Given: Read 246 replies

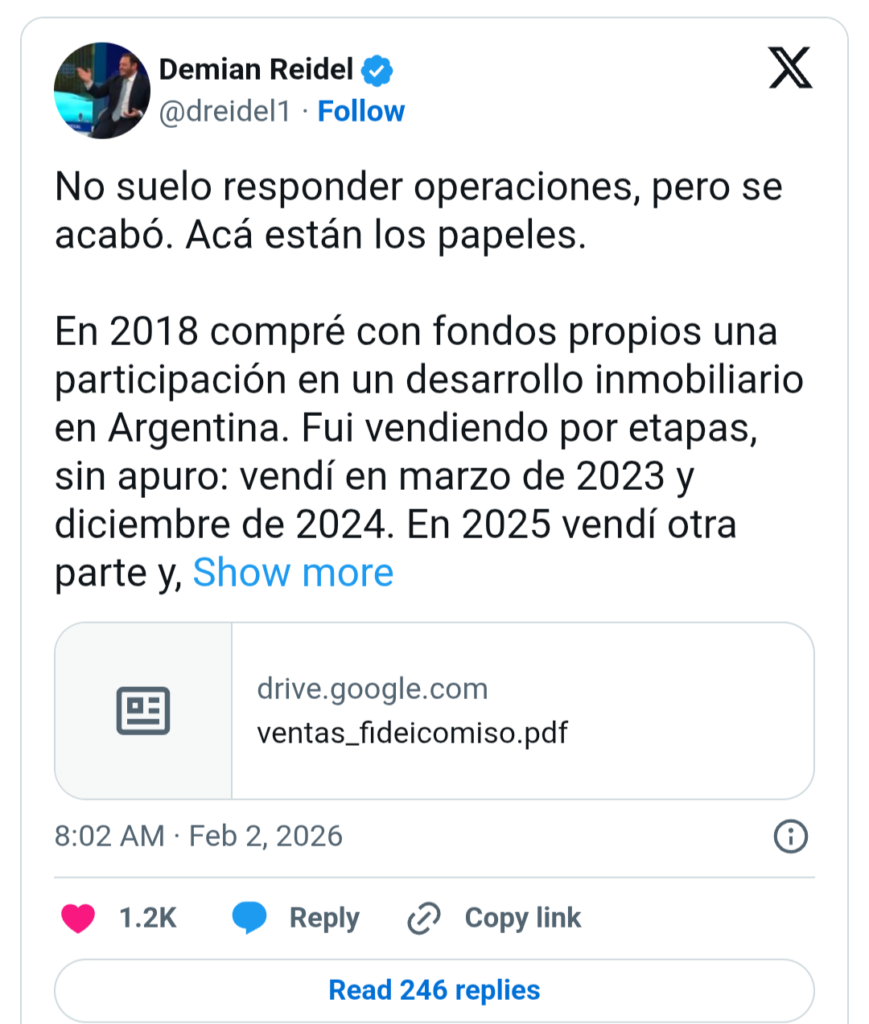Looking at the screenshot, I should [x=434, y=990].
